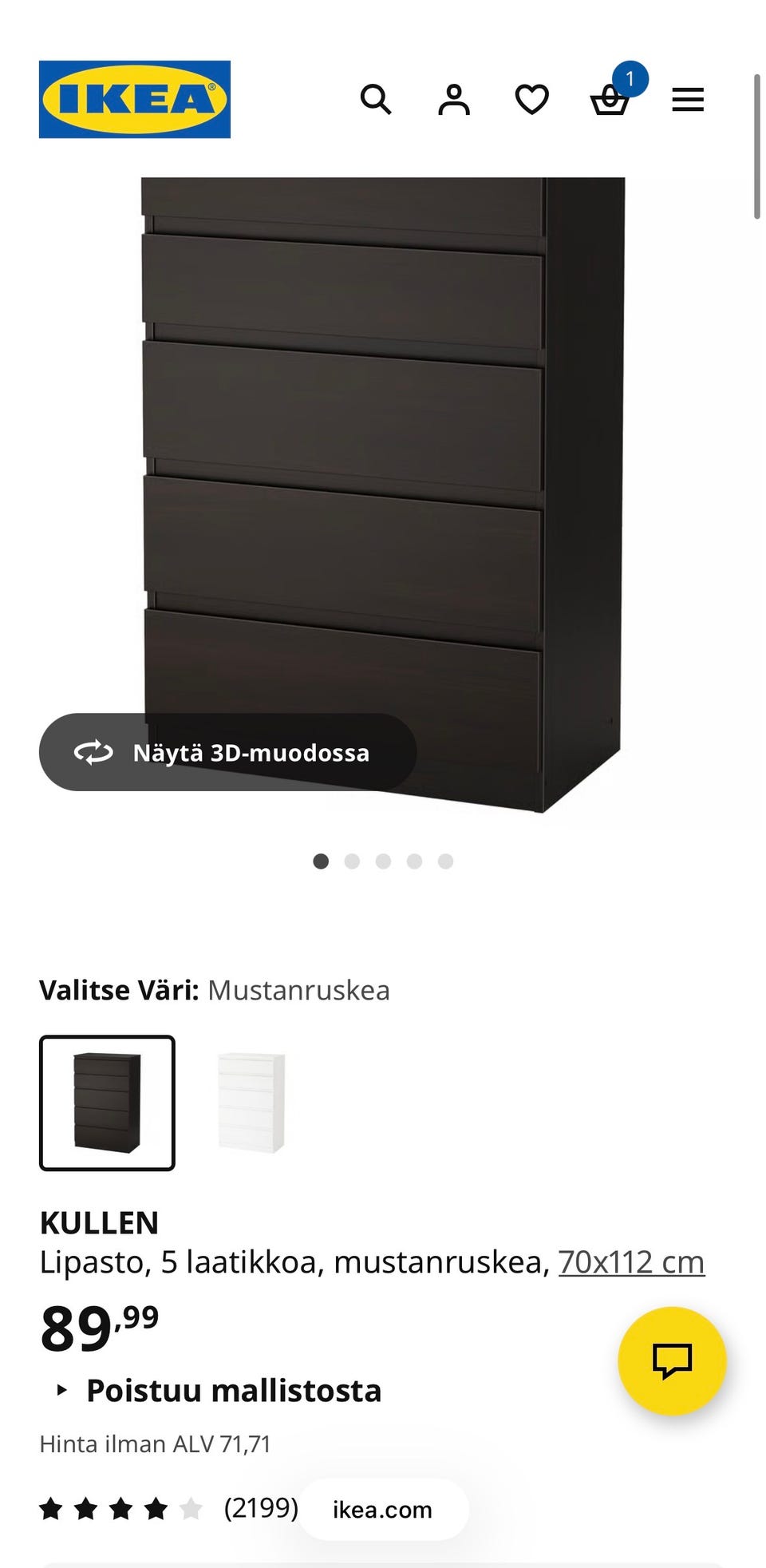Click the 3D rotation icon
The image size is (766, 1568).
tap(93, 752)
